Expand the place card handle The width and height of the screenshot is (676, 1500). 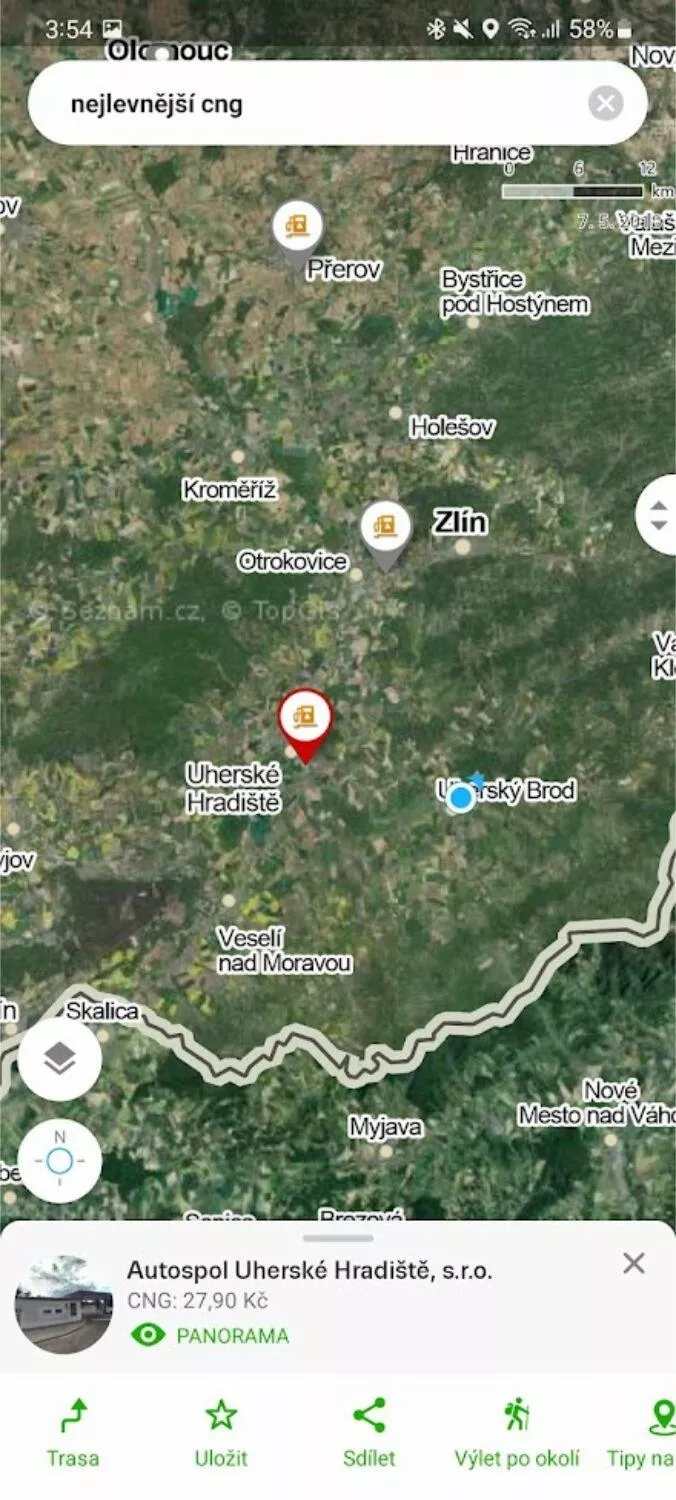click(338, 1238)
